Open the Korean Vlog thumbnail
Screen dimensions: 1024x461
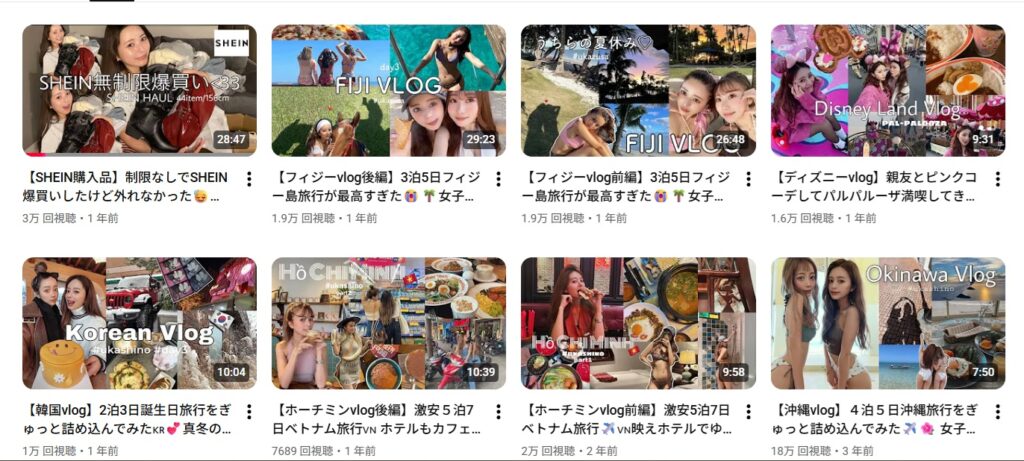pyautogui.click(x=139, y=323)
